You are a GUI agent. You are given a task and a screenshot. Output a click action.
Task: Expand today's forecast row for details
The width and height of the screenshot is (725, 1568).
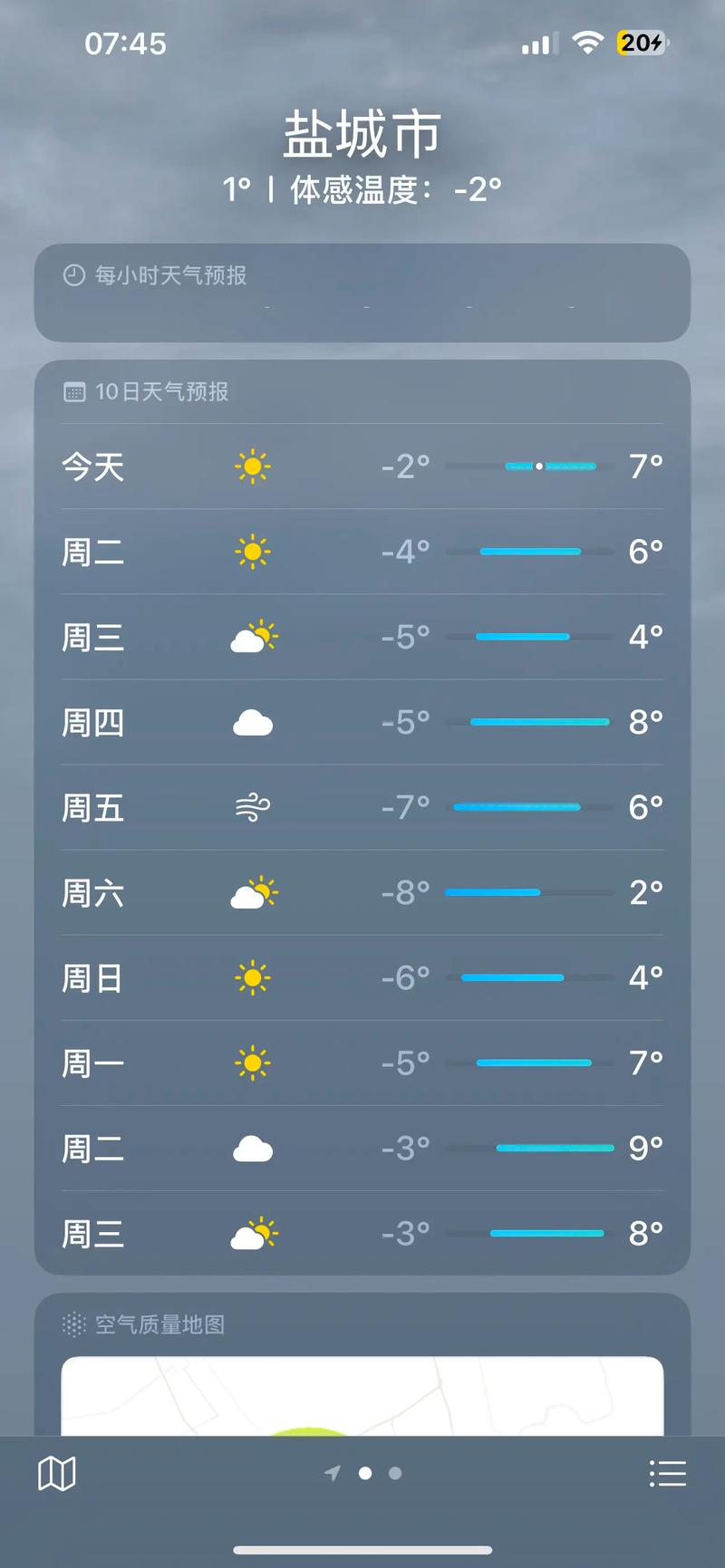(x=362, y=466)
